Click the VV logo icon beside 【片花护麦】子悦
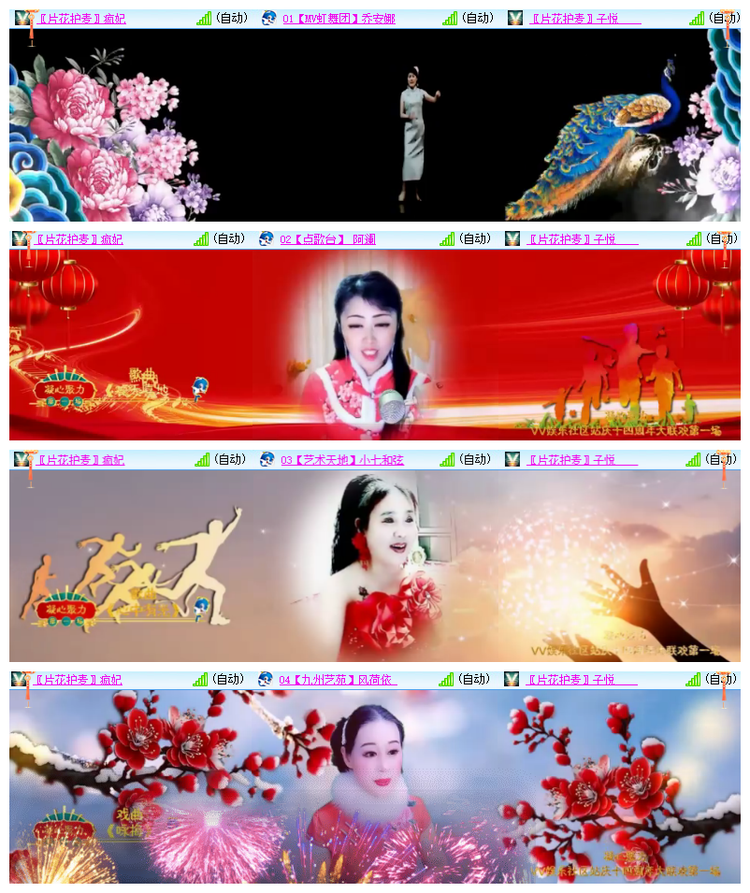Screen dimensions: 750x893 (x=513, y=16)
